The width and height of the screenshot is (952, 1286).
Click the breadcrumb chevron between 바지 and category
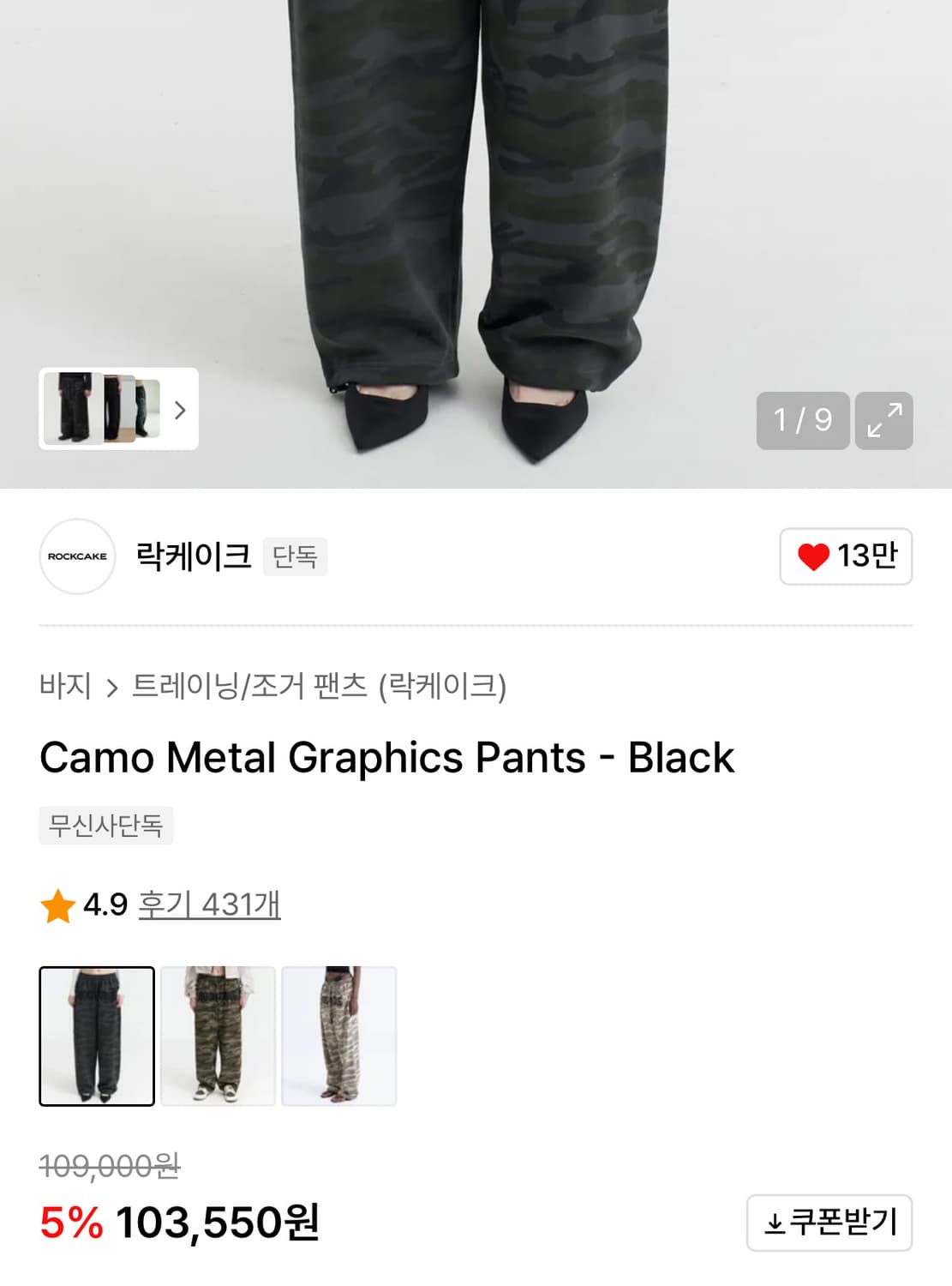112,686
